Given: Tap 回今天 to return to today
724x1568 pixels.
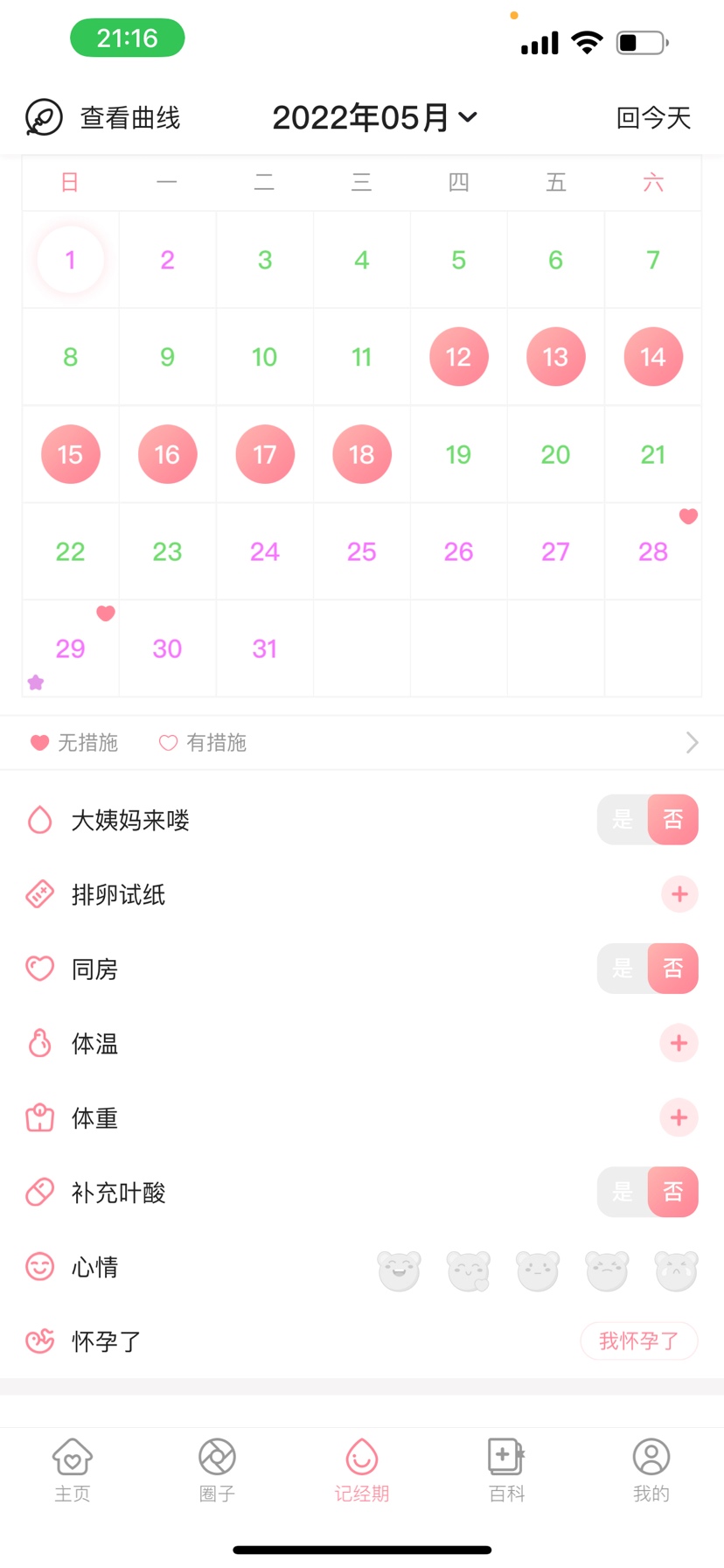Looking at the screenshot, I should click(653, 117).
